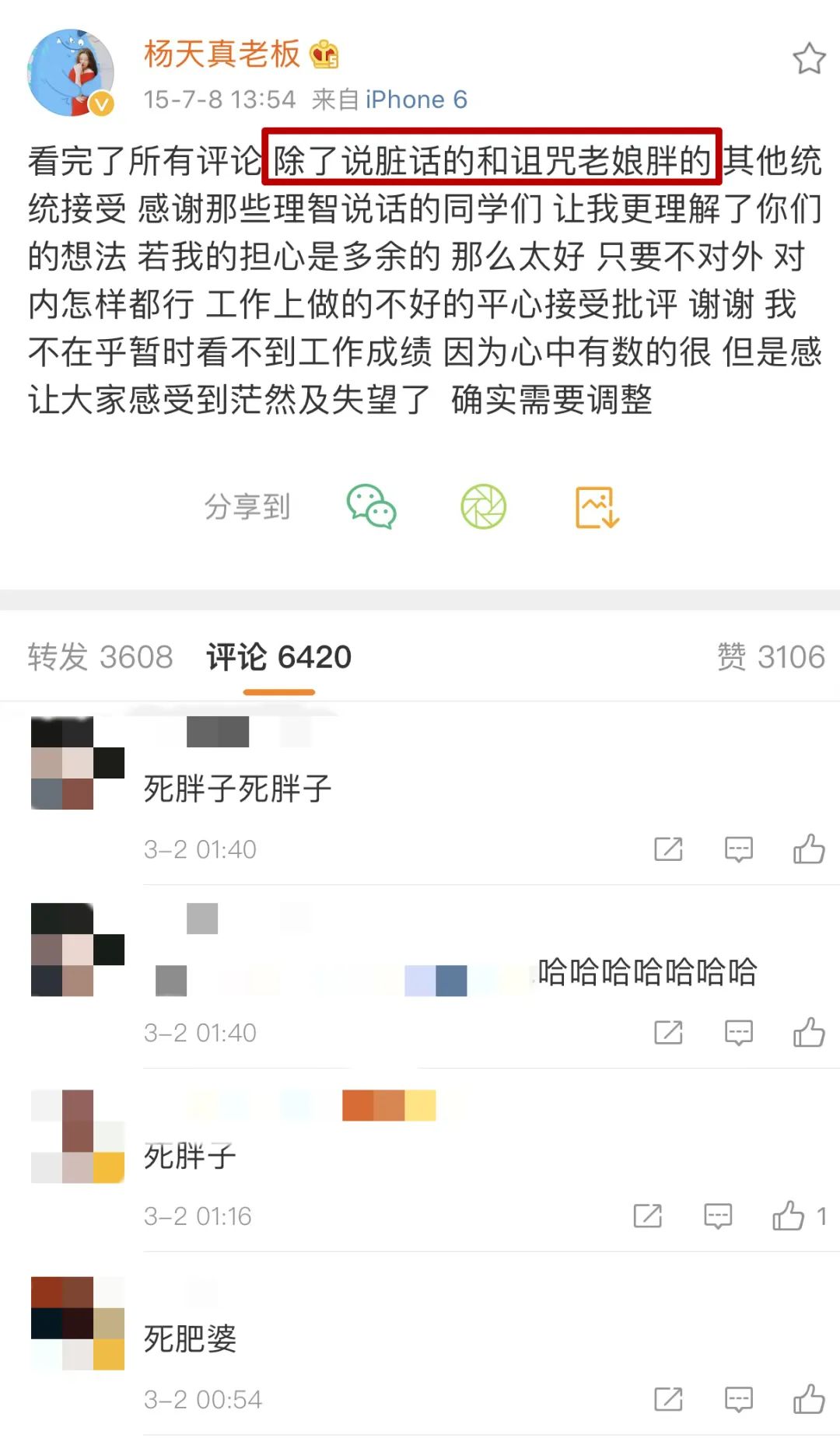The height and width of the screenshot is (1438, 840).
Task: Switch to the 转发 3608 tab
Action: (100, 657)
